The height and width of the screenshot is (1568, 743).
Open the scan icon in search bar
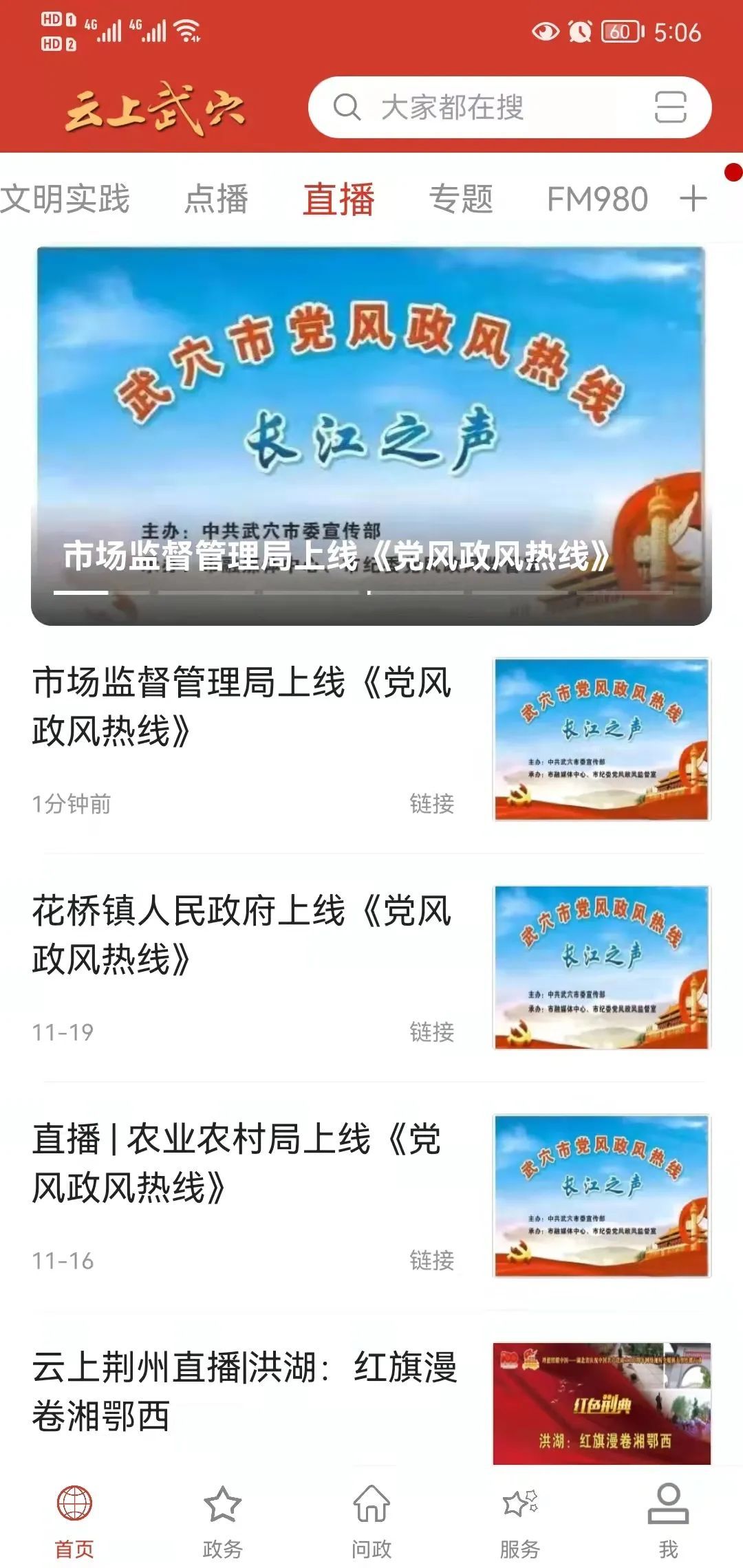(x=670, y=107)
